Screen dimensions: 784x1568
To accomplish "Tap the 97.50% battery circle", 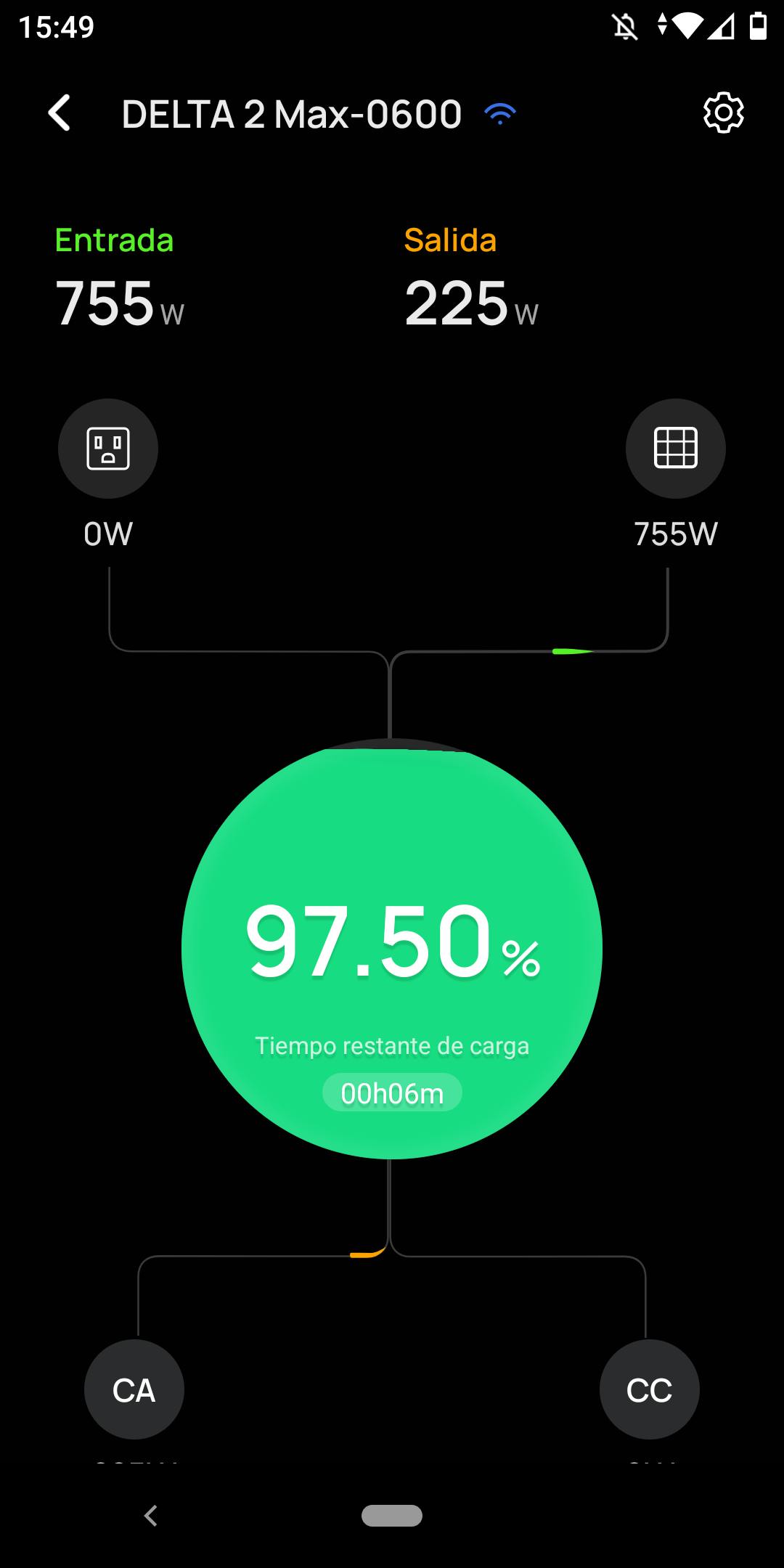I will pos(392,949).
